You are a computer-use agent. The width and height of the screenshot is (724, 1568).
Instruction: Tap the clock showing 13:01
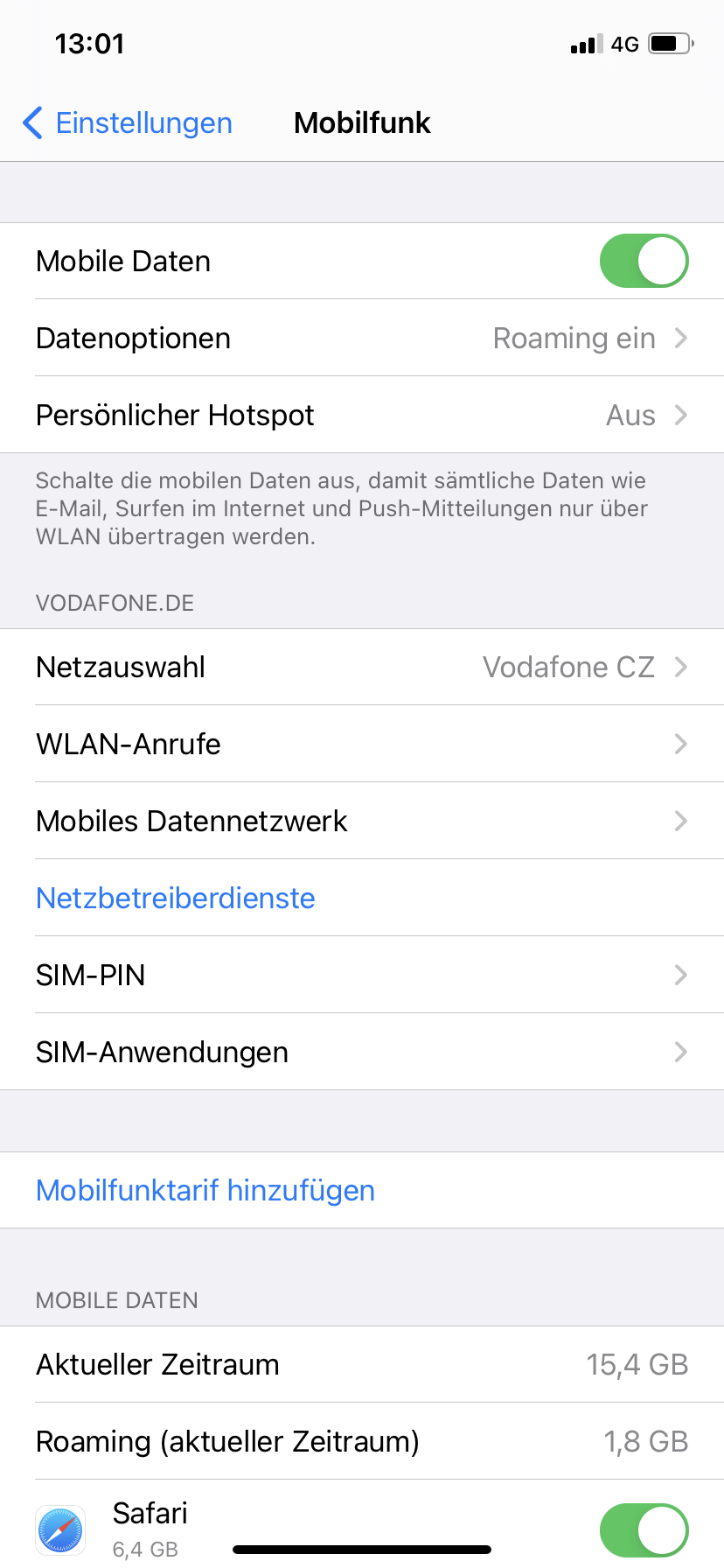click(x=90, y=43)
